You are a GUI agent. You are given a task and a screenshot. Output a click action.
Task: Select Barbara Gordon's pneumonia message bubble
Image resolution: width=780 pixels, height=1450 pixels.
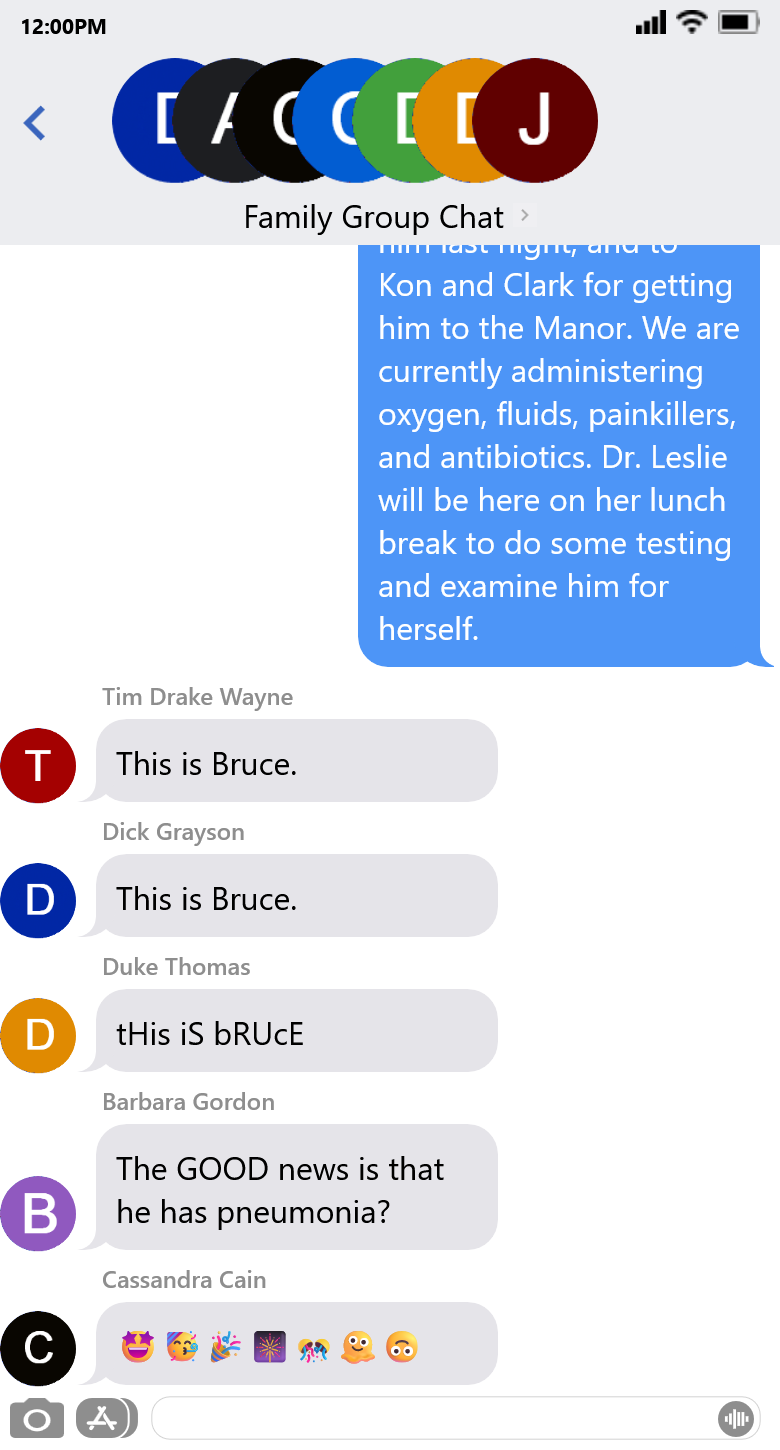(297, 1187)
